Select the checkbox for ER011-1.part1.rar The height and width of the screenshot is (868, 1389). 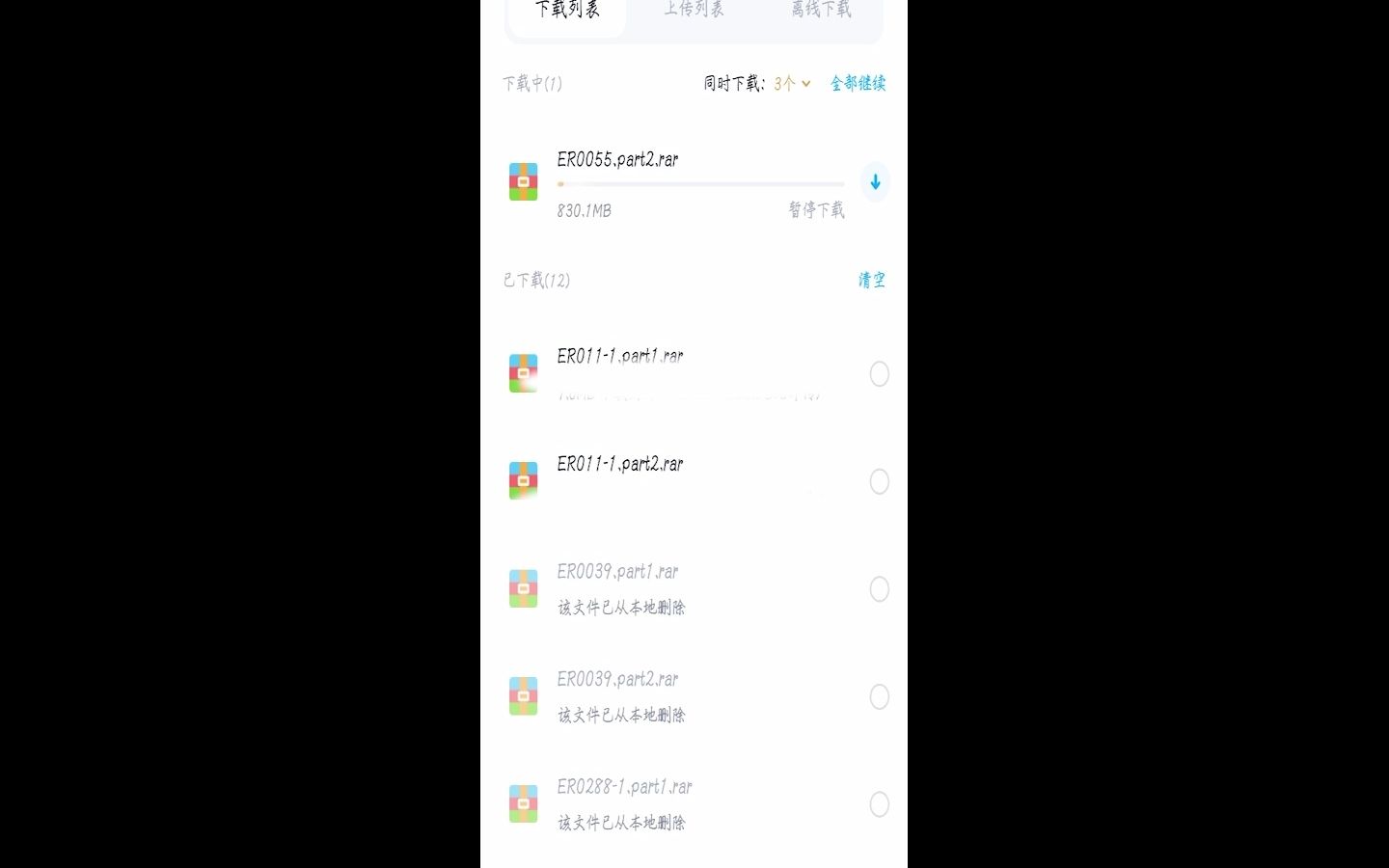[x=879, y=374]
